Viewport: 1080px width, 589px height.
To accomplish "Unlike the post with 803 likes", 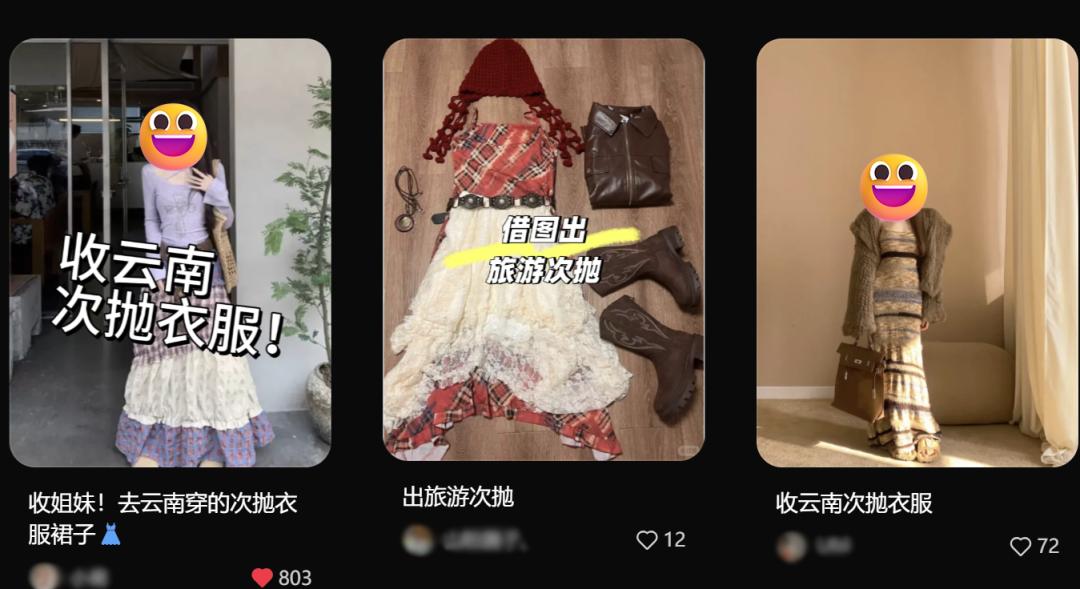I will point(262,577).
